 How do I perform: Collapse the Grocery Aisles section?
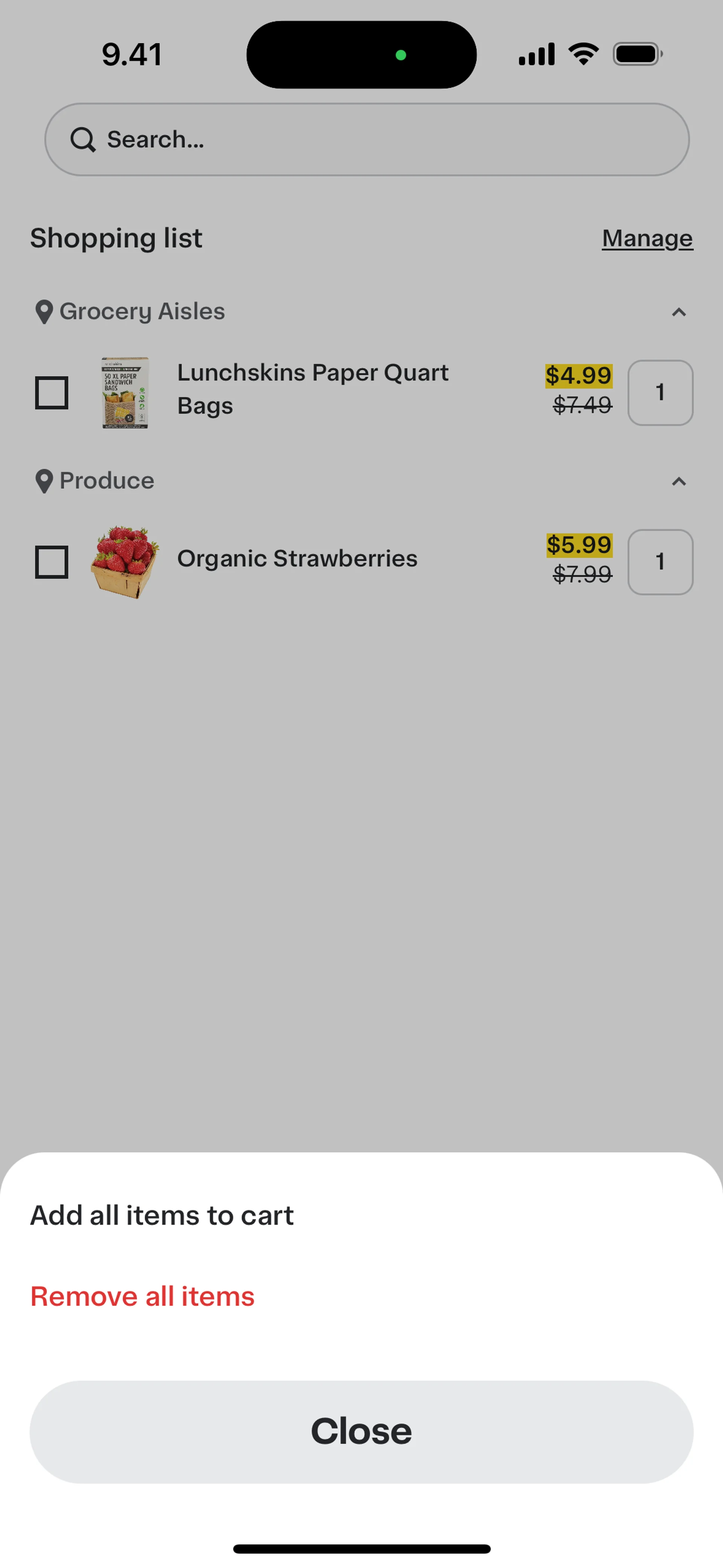678,312
